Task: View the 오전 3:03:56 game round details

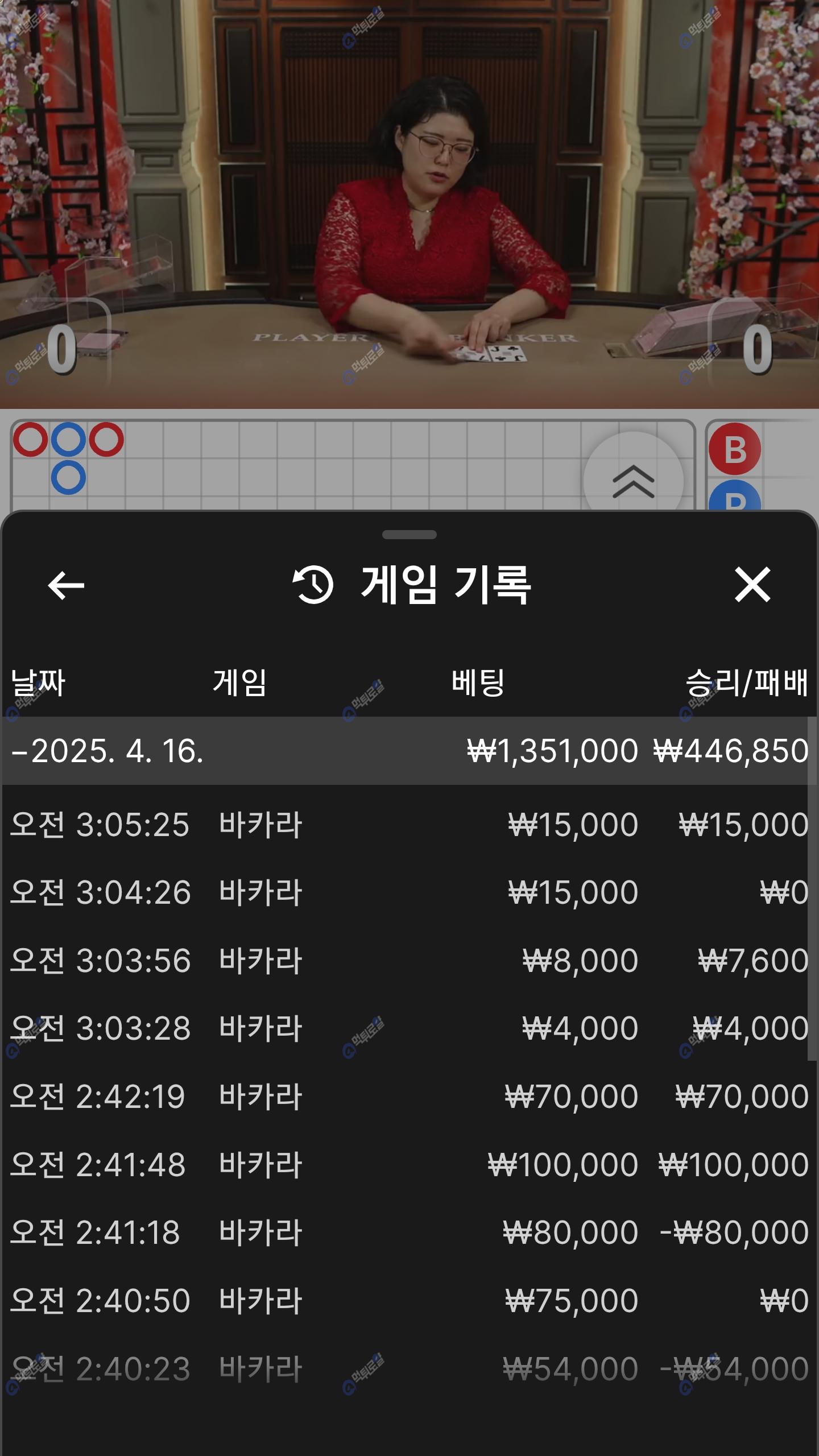Action: (x=408, y=961)
